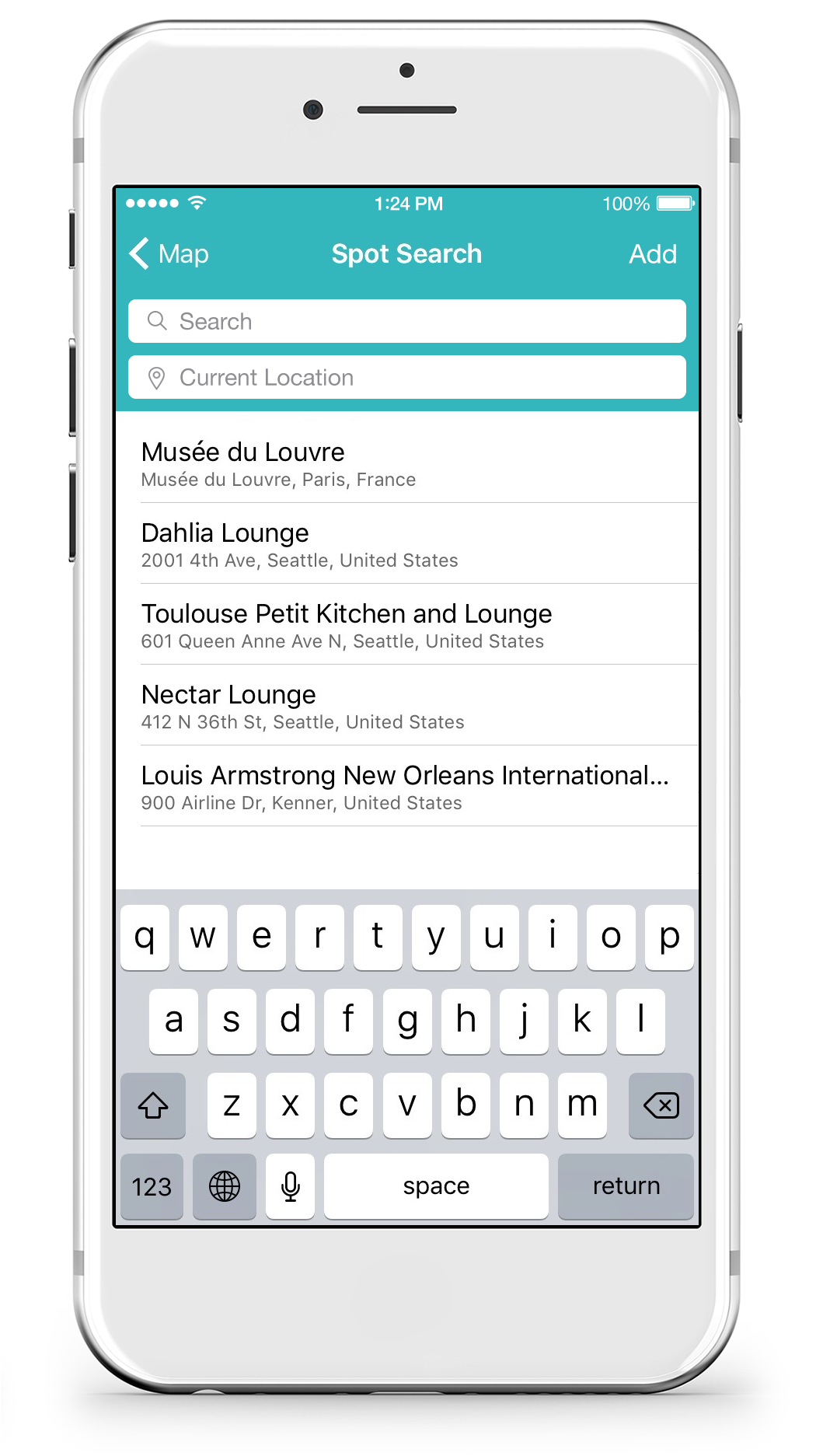Tap the keyboard backspace key
This screenshot has width=816, height=1456.
(x=661, y=1105)
